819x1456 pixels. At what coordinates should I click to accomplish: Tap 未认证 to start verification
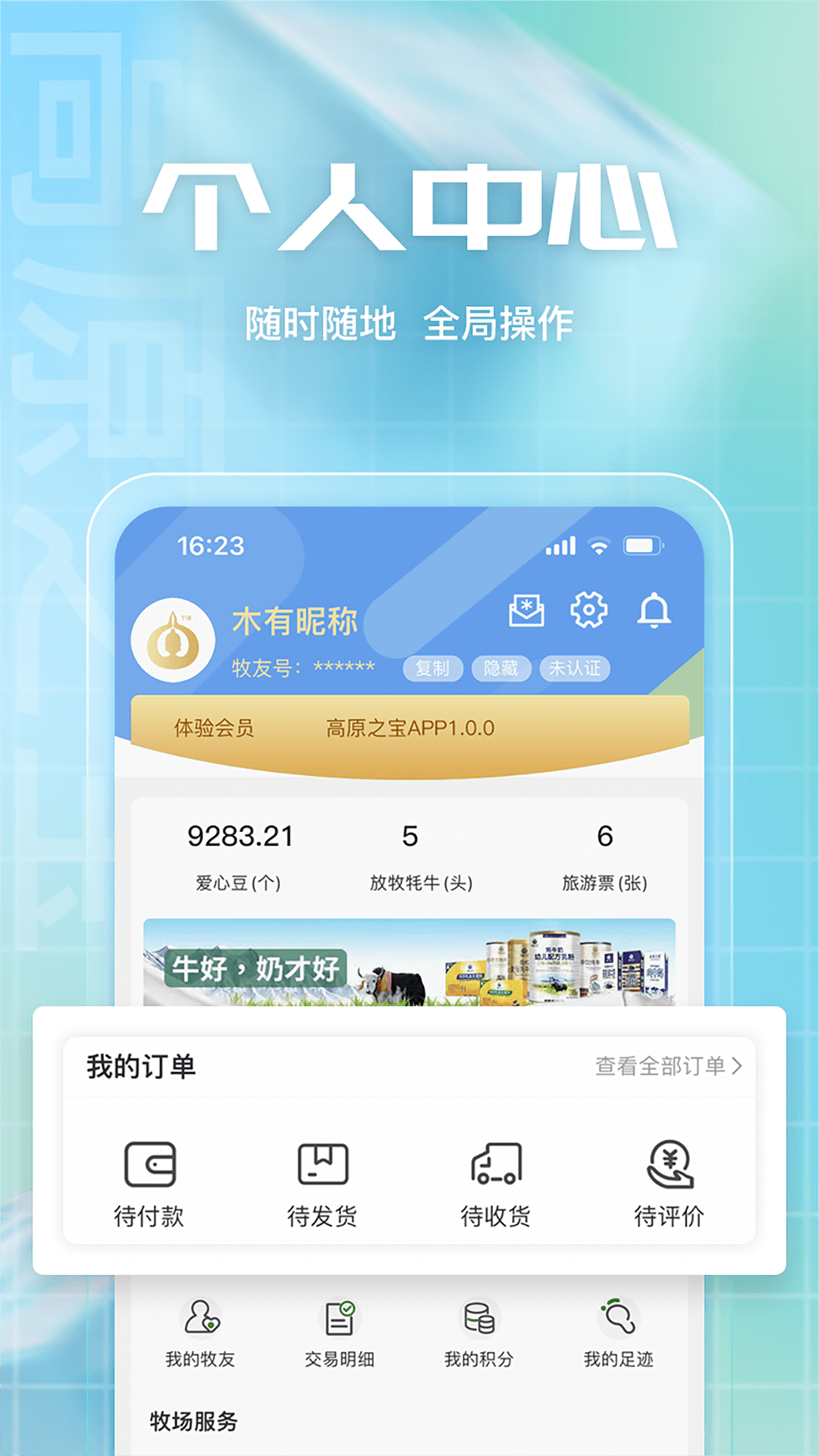[573, 669]
